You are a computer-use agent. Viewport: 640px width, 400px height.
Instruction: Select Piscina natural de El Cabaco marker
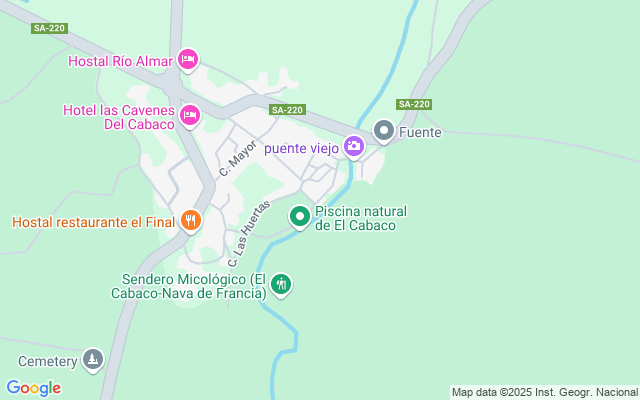299,215
